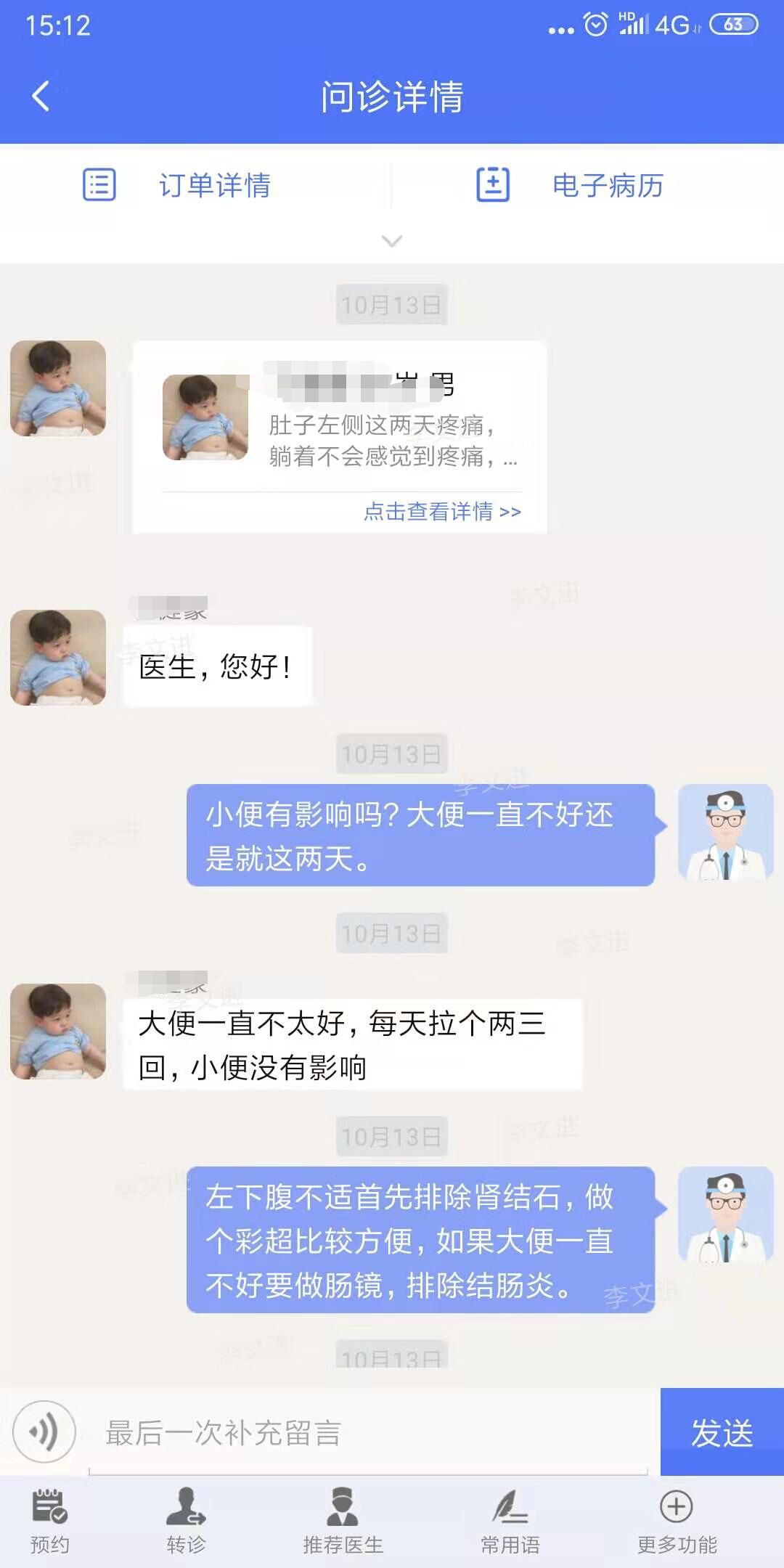Go back from 问诊详情 page
784x1568 pixels.
tap(41, 97)
